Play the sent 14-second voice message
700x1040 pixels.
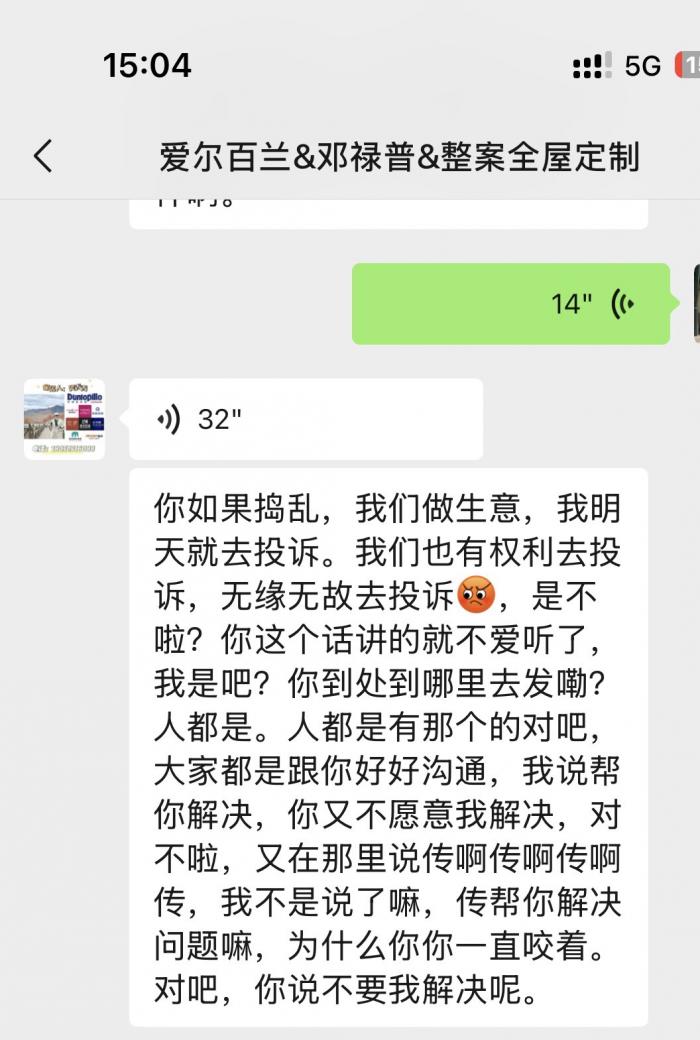point(510,304)
